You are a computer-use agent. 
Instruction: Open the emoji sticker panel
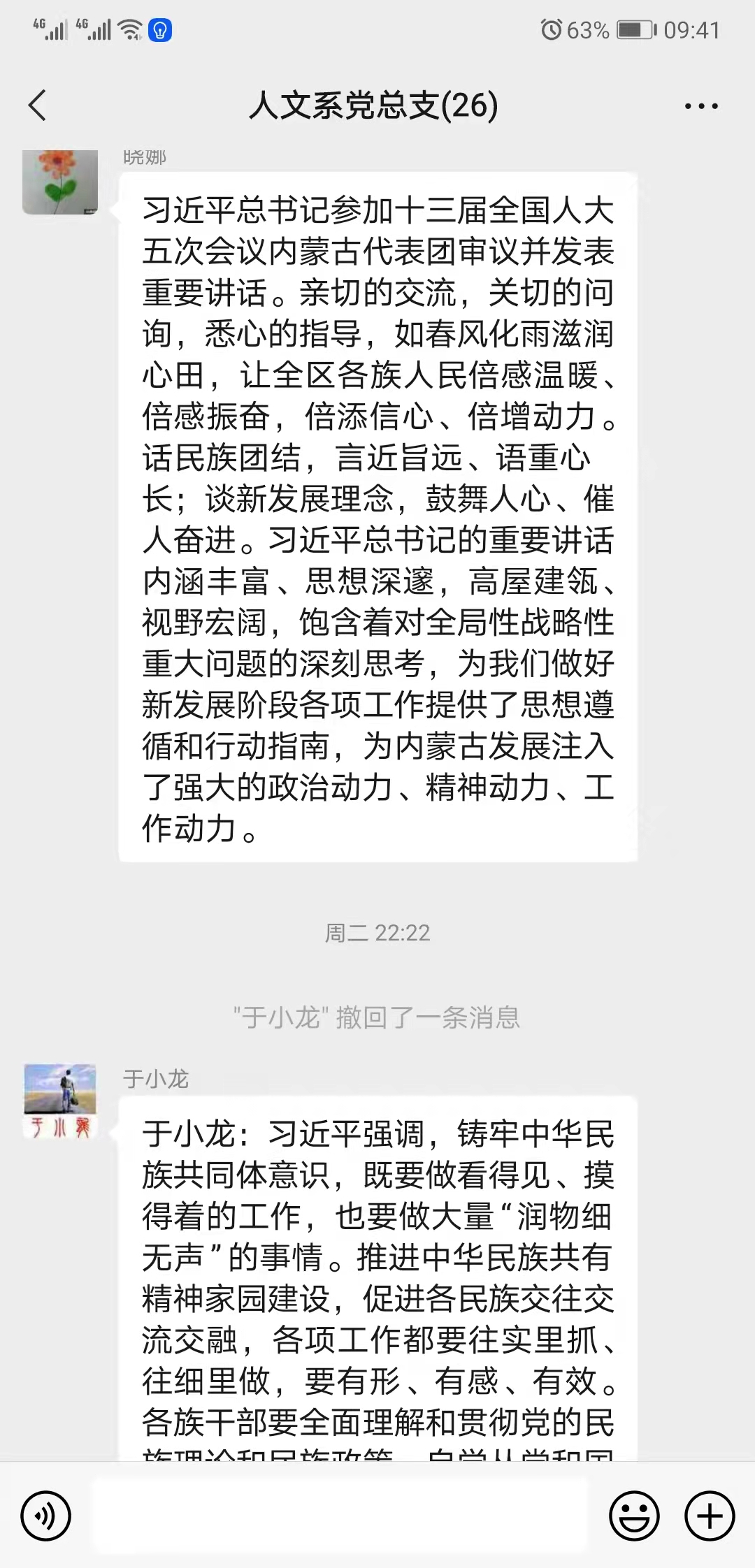634,1516
